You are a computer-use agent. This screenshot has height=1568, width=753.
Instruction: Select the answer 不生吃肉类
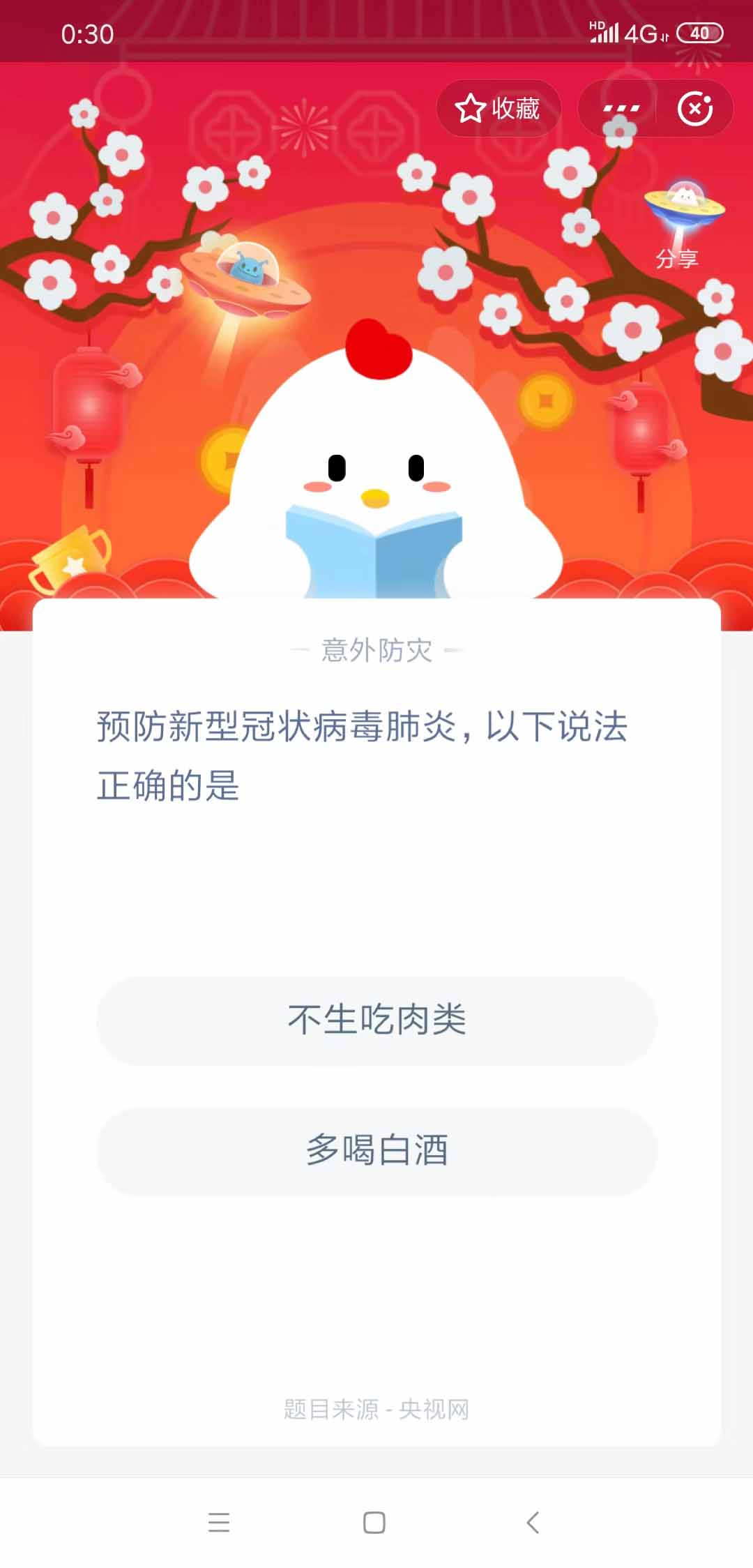tap(376, 1020)
